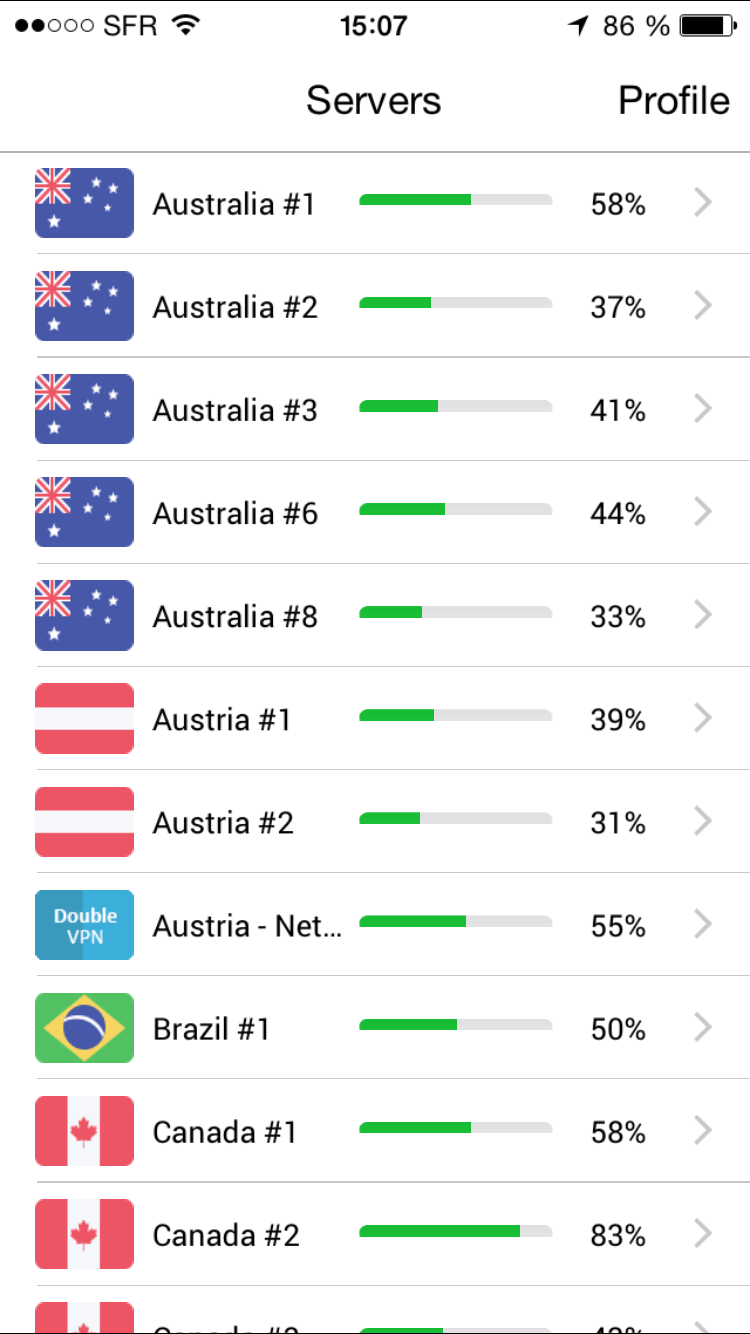Select the Austria #1 server

[375, 718]
